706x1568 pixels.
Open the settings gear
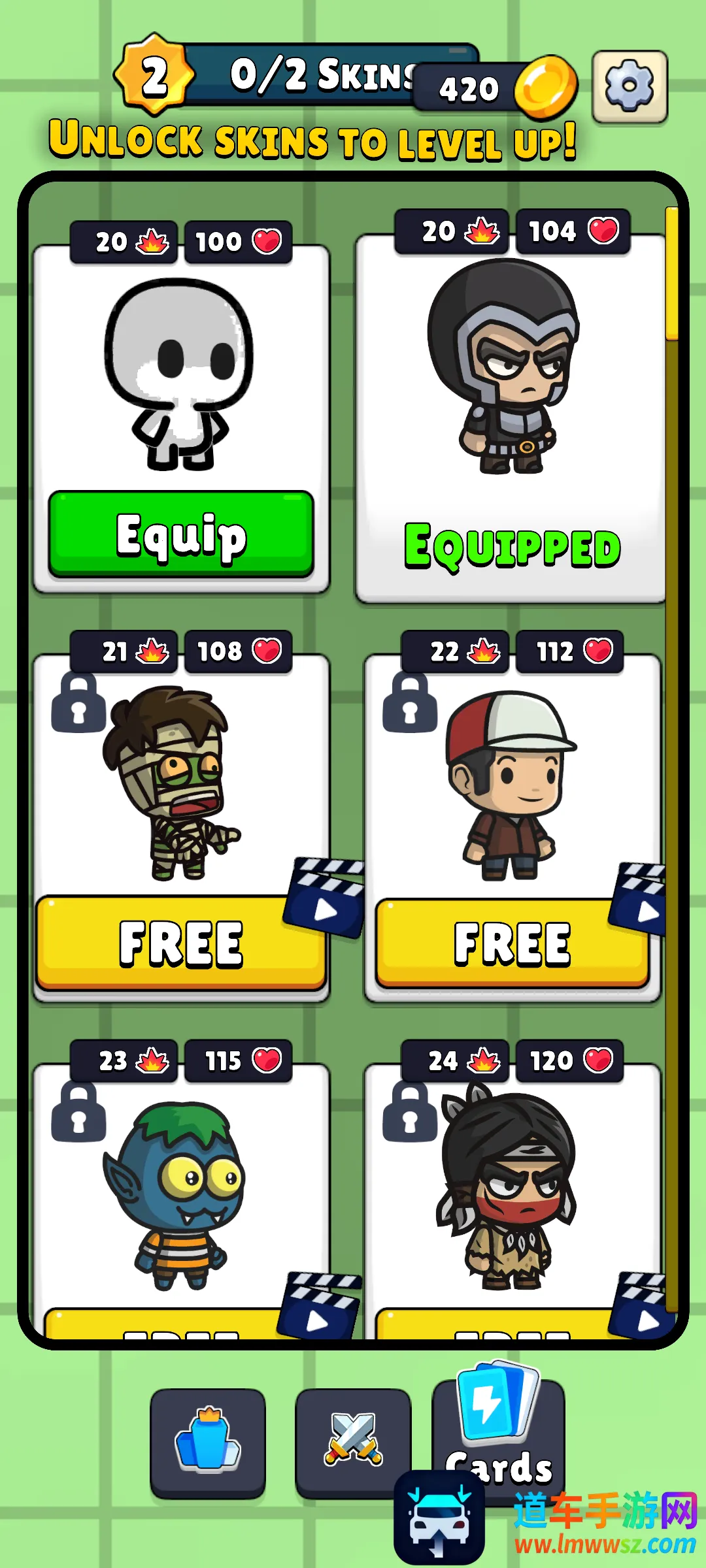(630, 86)
